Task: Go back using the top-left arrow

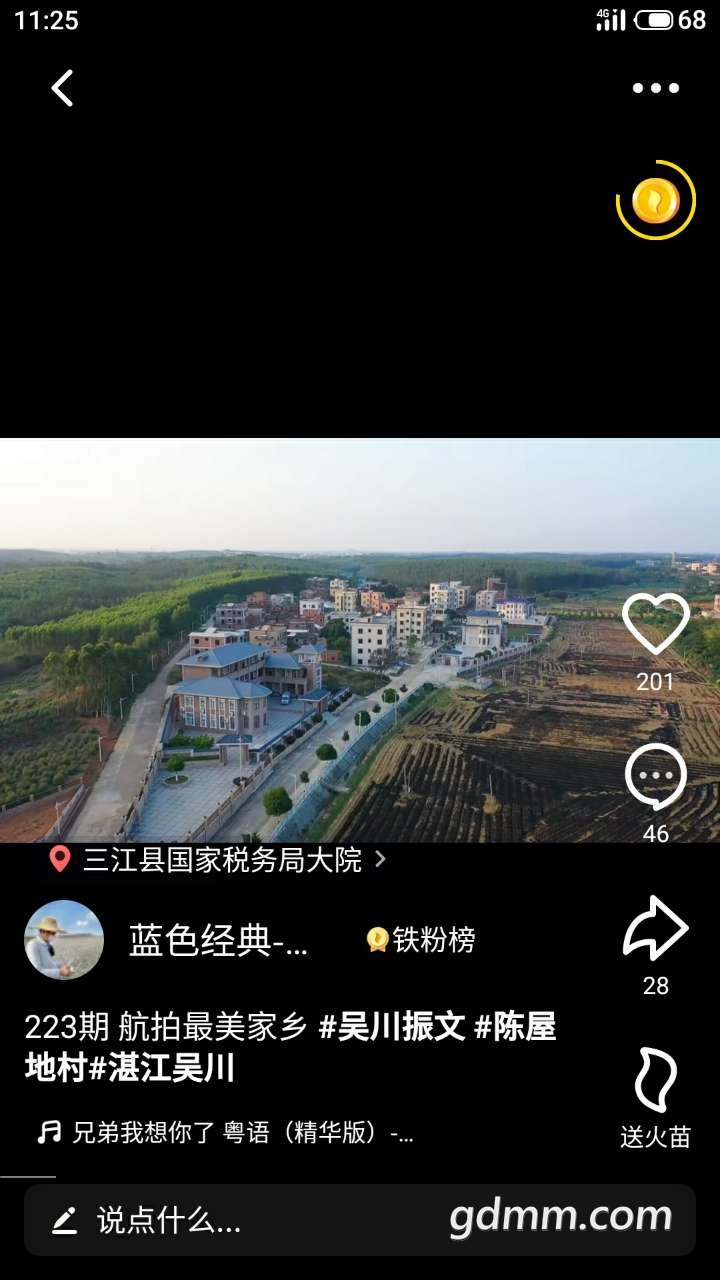Action: (x=62, y=88)
